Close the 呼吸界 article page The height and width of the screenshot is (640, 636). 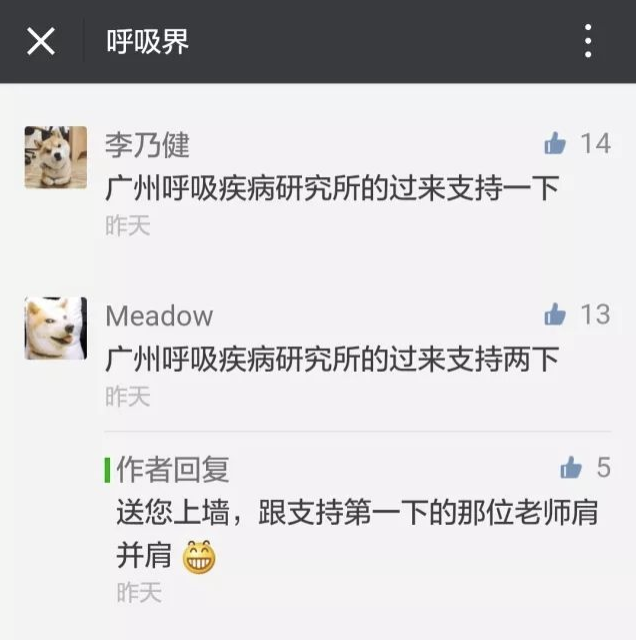[41, 41]
